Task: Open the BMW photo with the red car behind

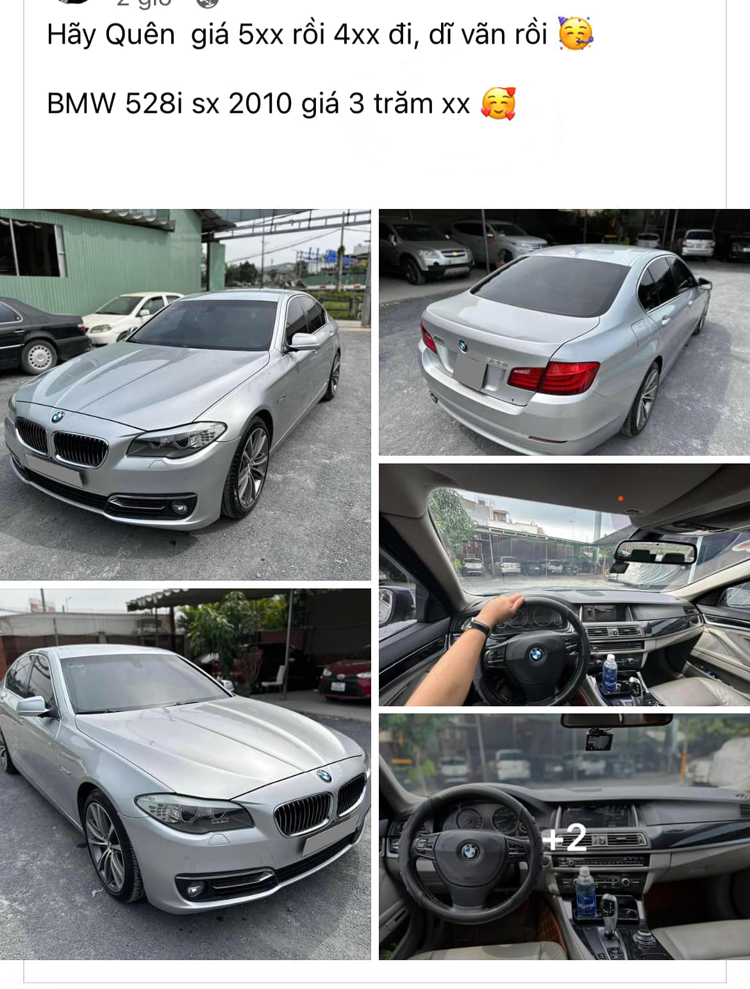Action: [x=185, y=773]
